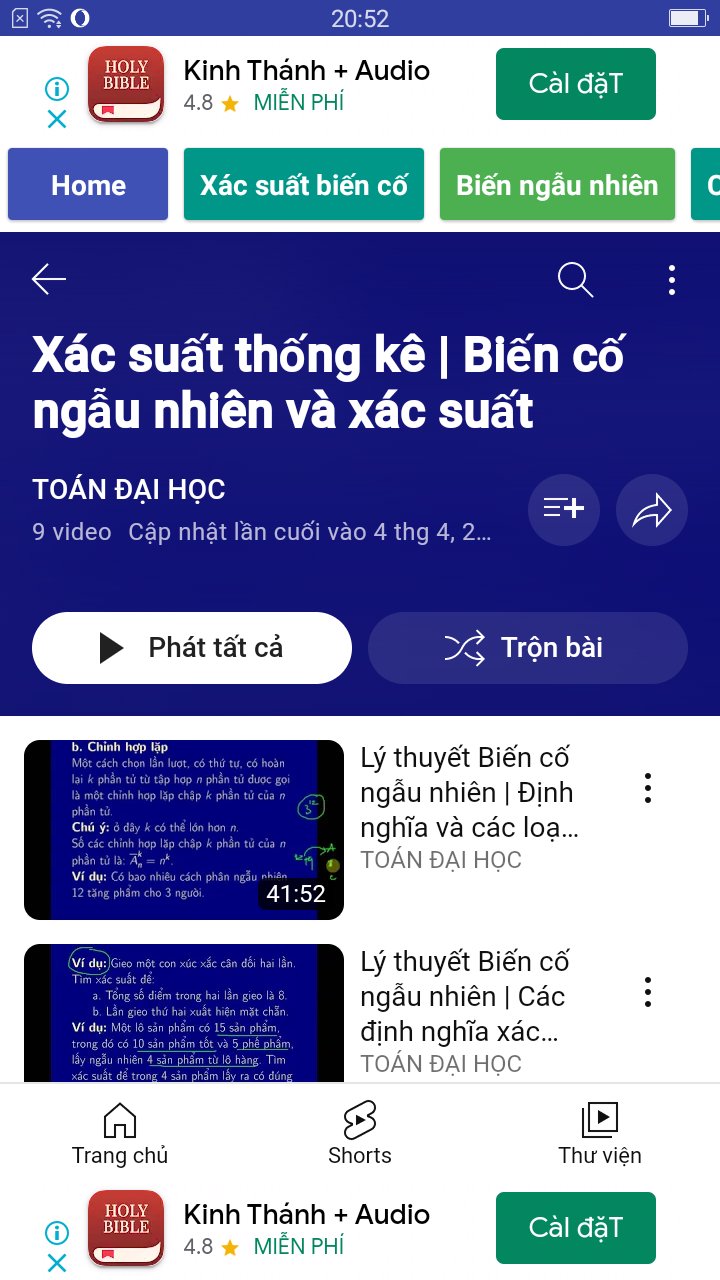Show more options for Các định nghĩa video
This screenshot has width=720, height=1280.
(x=648, y=993)
